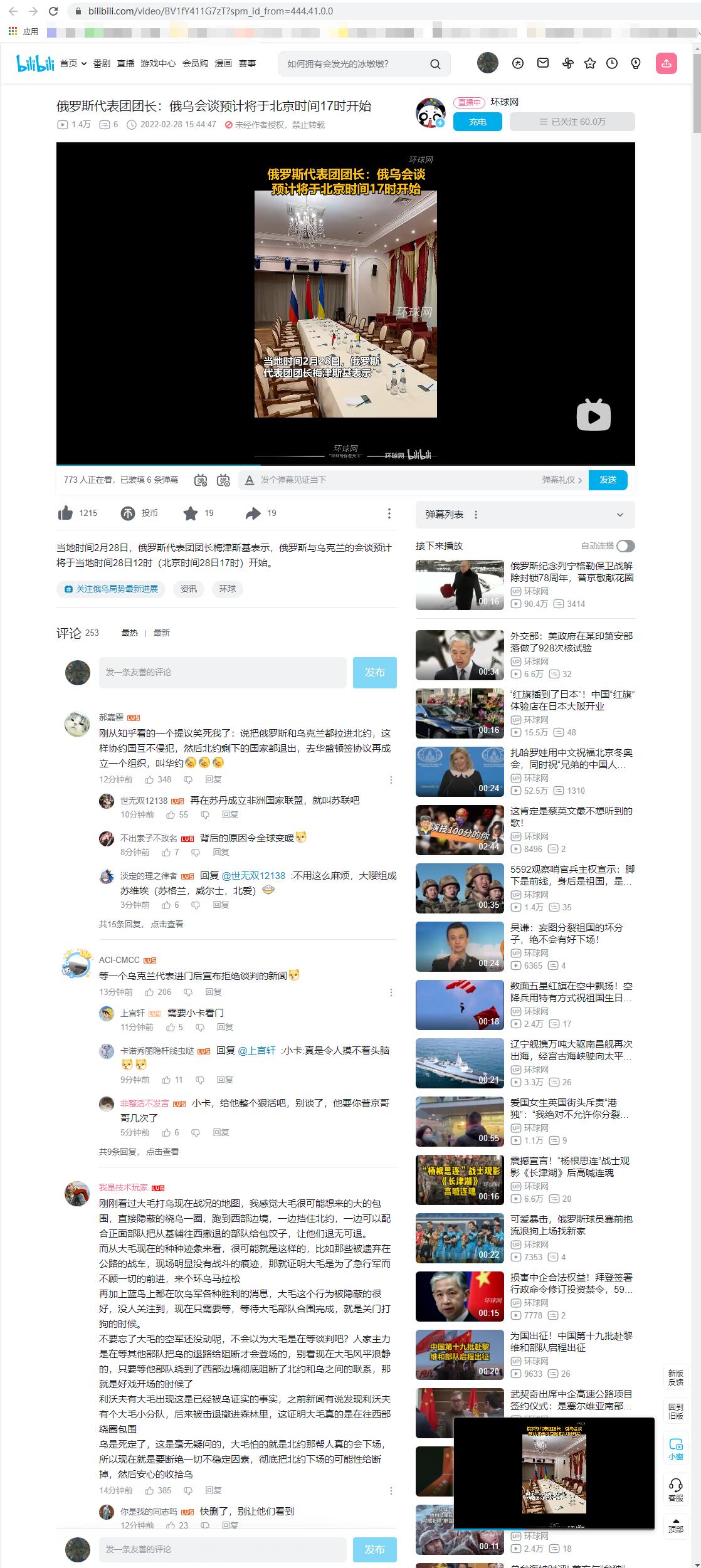Tap the danmaku input field
Screen dimensions: 701x1568
[395, 480]
